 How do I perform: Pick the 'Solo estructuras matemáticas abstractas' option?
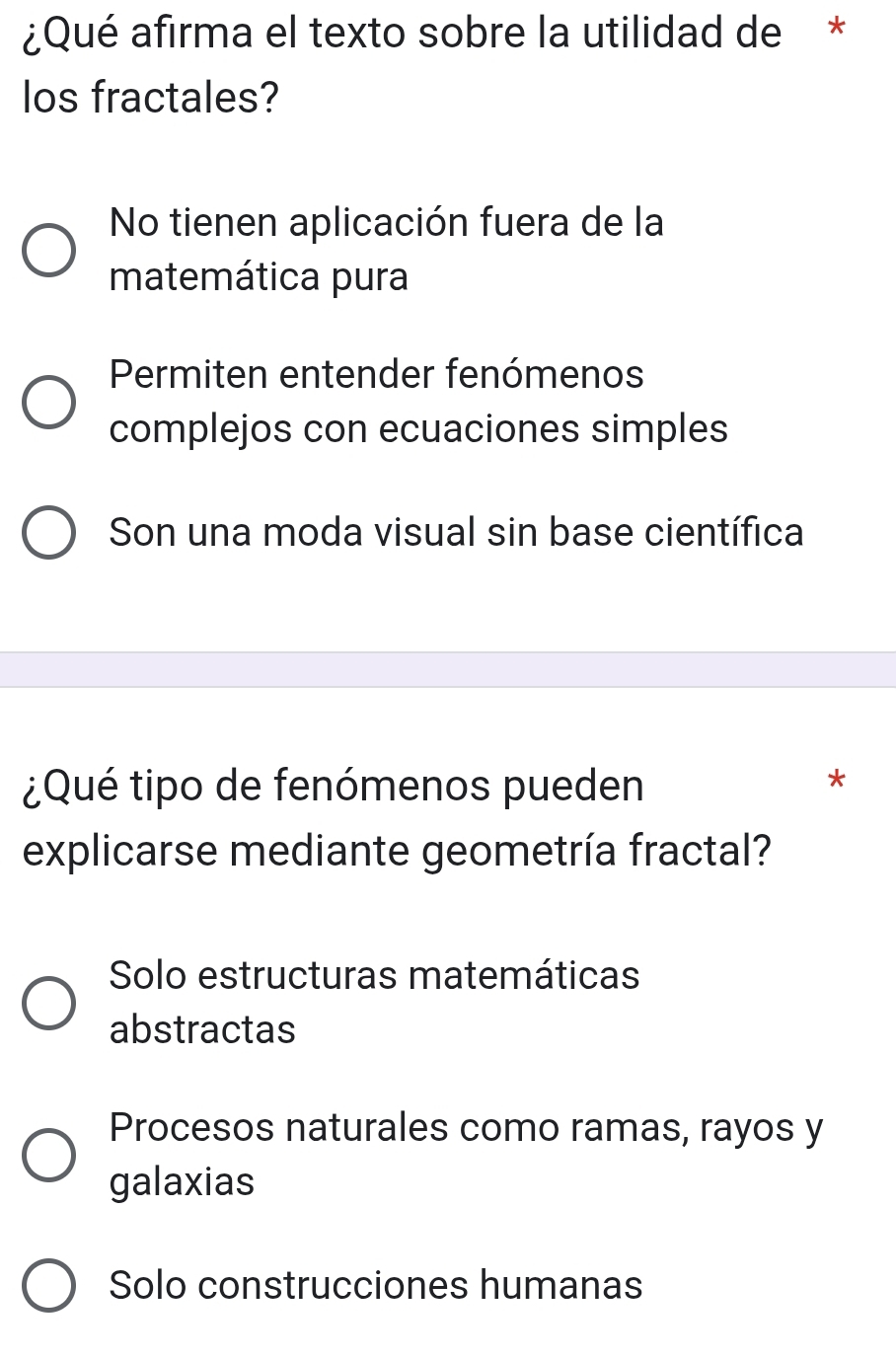point(48,1004)
